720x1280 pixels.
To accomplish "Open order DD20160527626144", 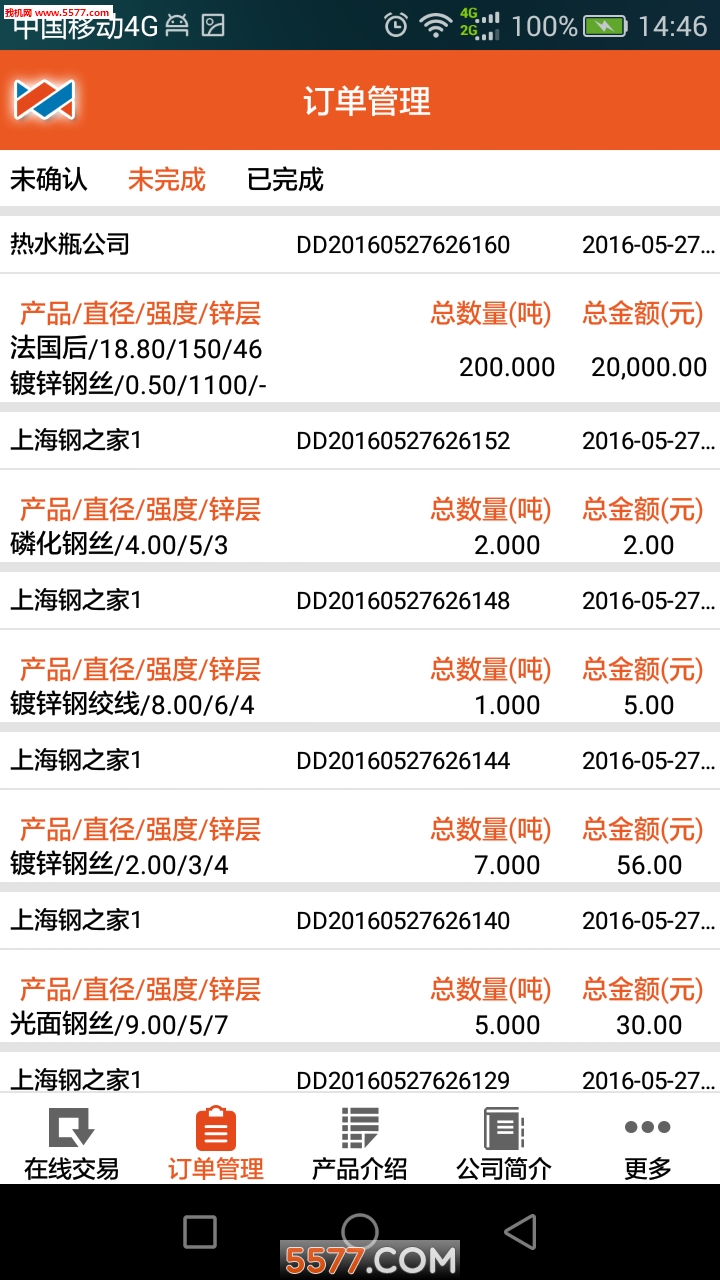I will 402,761.
